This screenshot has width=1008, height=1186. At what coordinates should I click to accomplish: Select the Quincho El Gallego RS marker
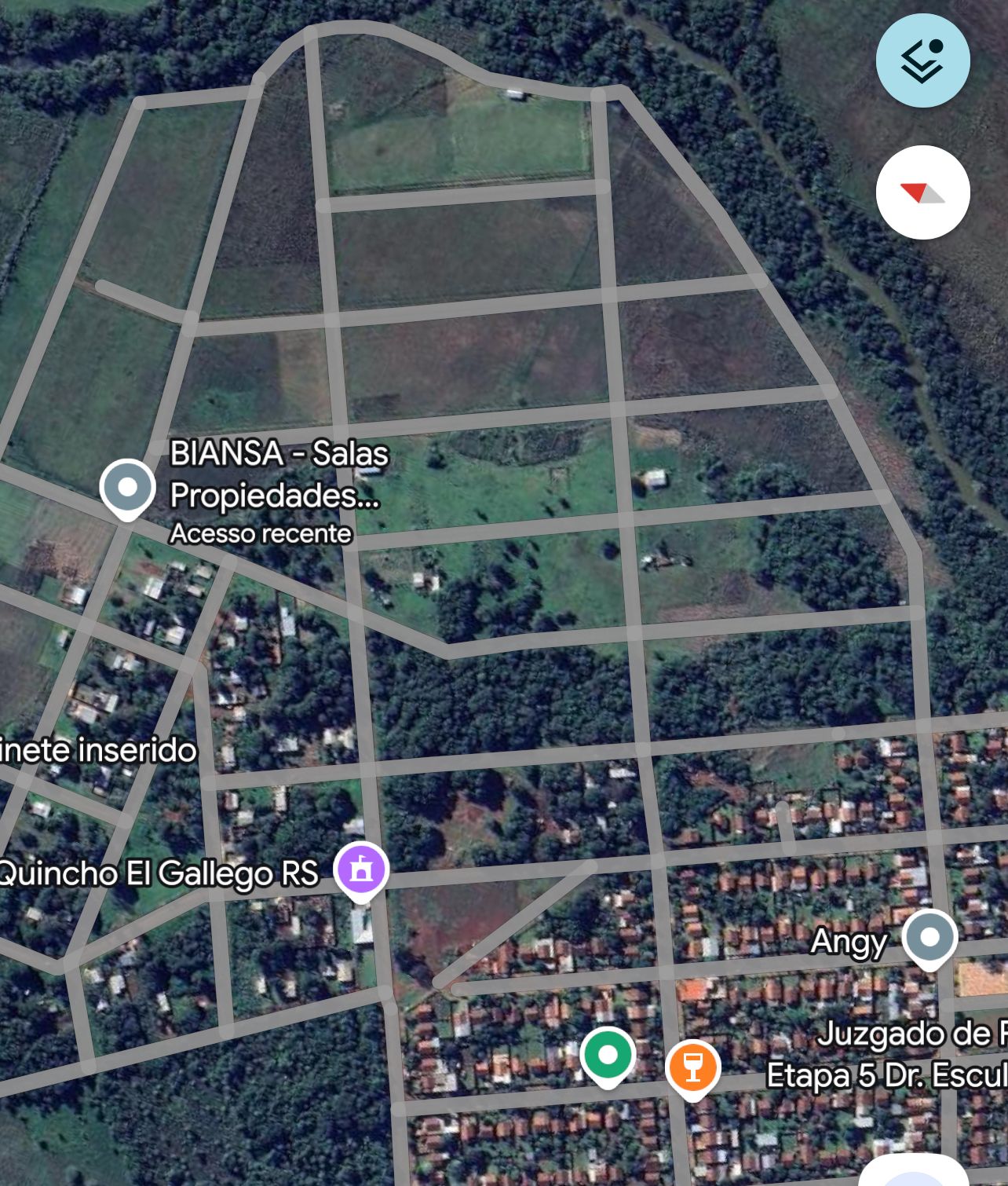(x=360, y=870)
